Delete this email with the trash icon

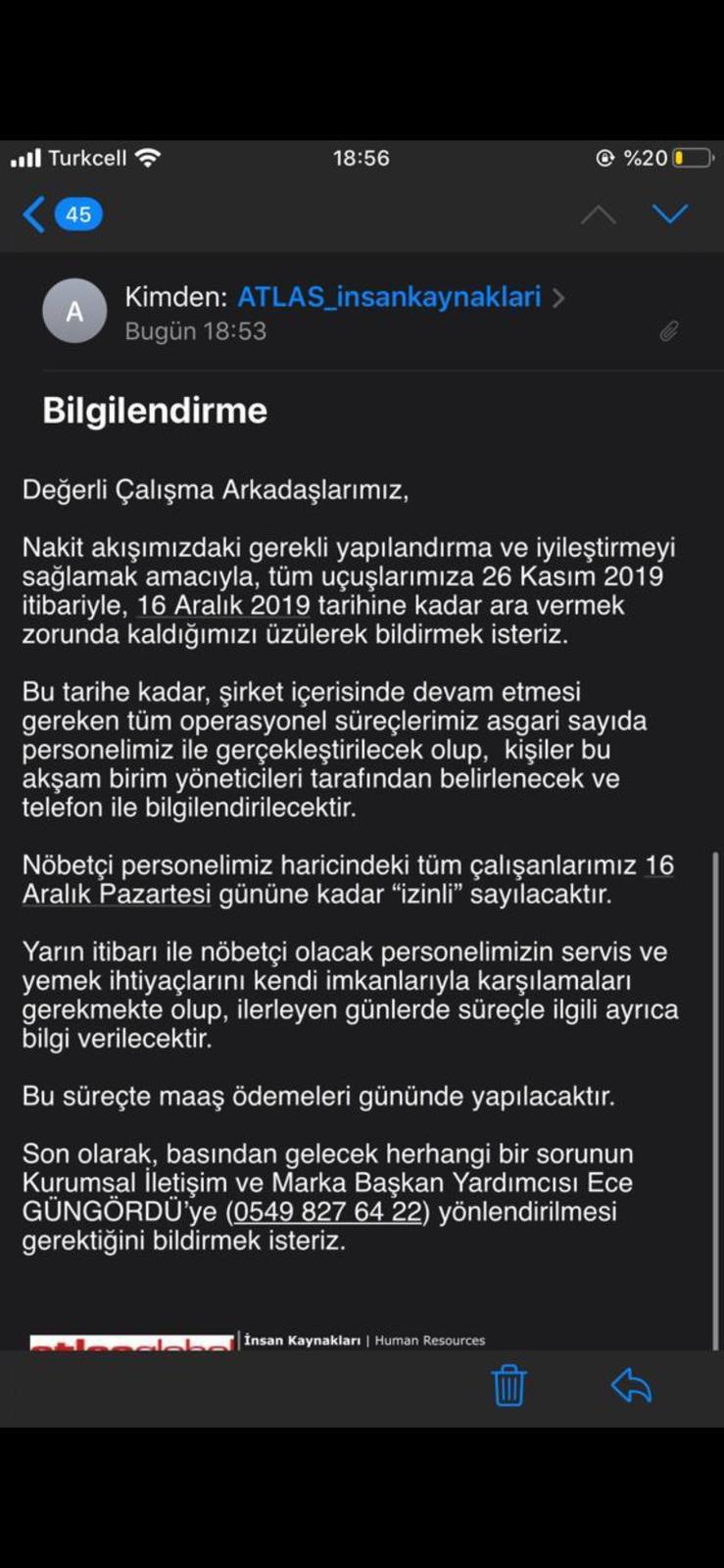click(x=508, y=1386)
